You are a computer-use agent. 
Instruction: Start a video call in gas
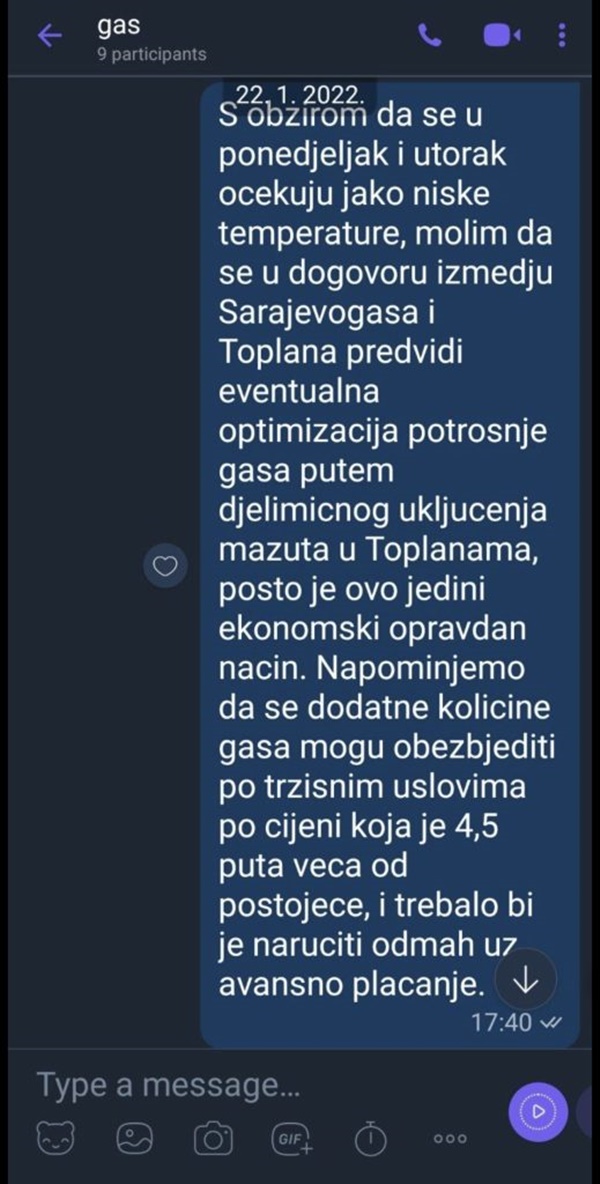coord(502,35)
